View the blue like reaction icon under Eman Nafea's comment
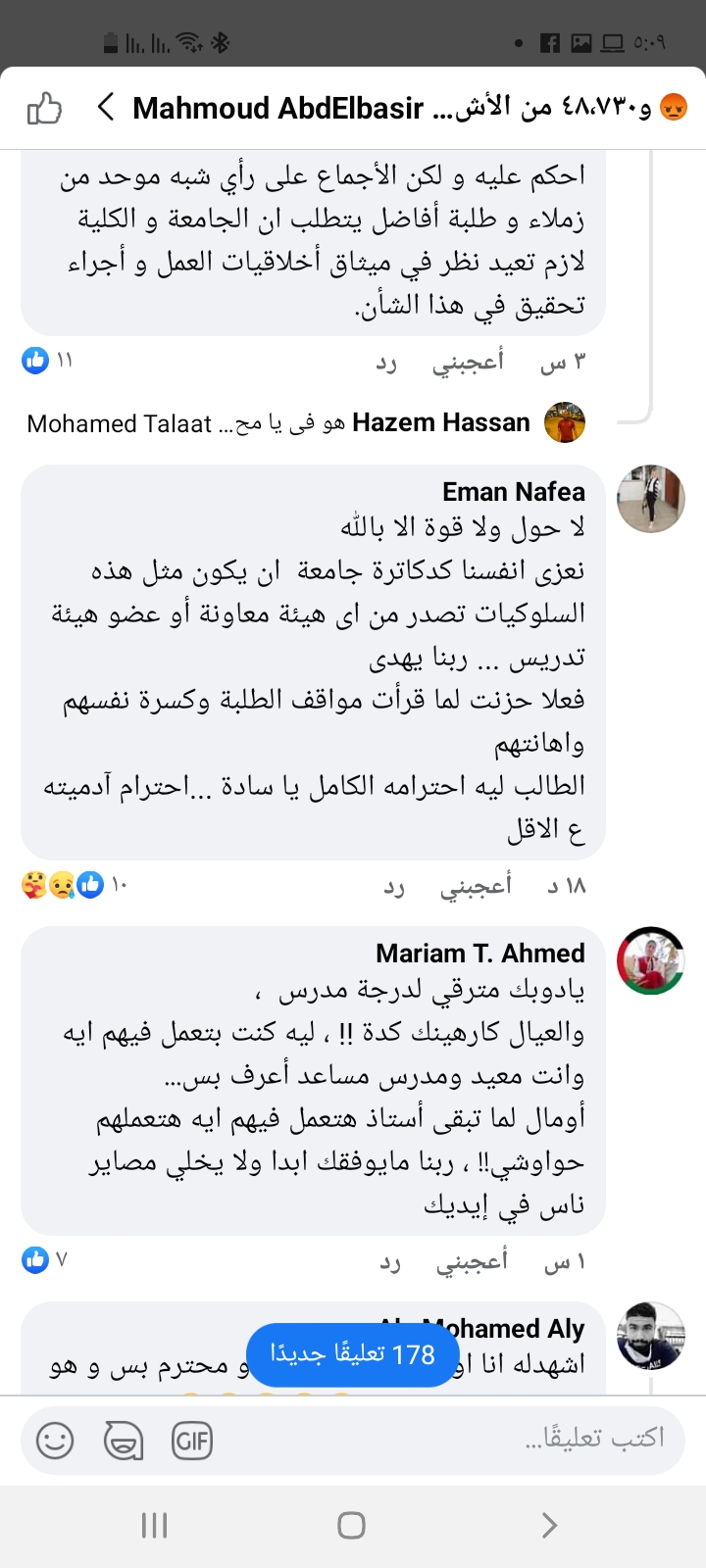The width and height of the screenshot is (706, 1568). (91, 884)
